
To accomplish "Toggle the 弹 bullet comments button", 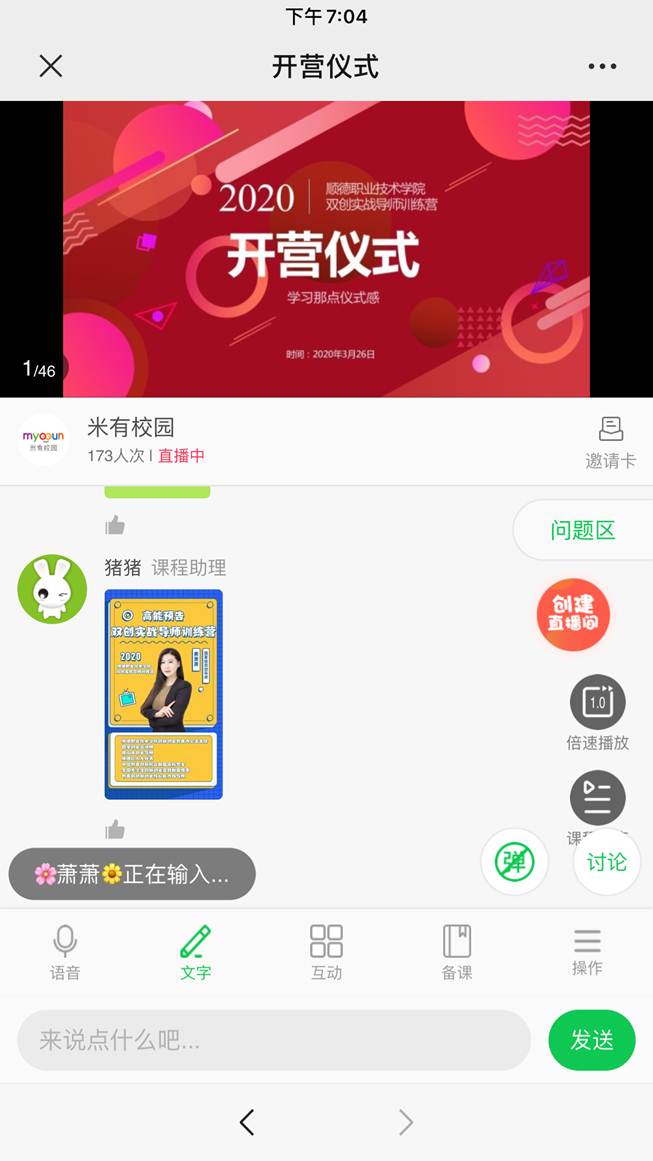I will 514,862.
